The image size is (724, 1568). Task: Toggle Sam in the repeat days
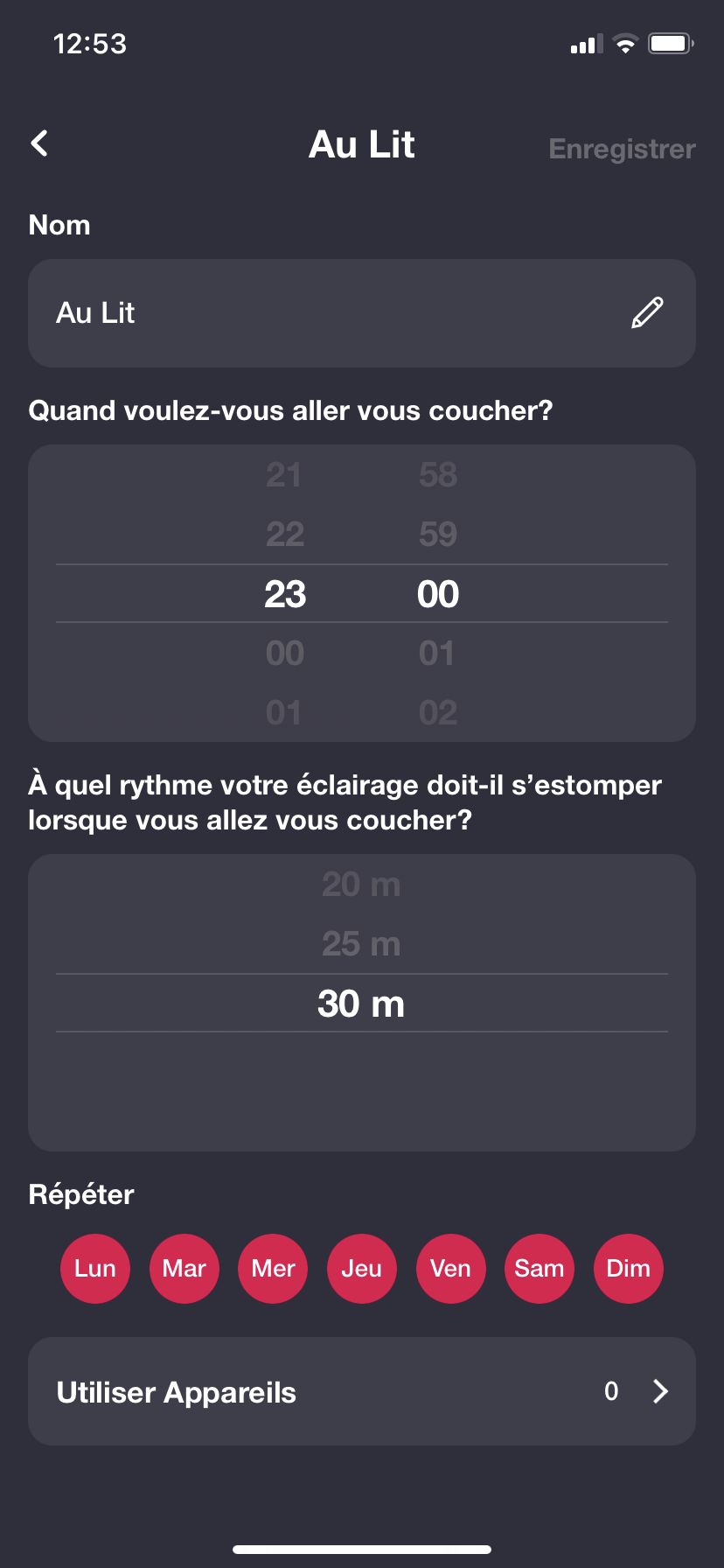540,1269
